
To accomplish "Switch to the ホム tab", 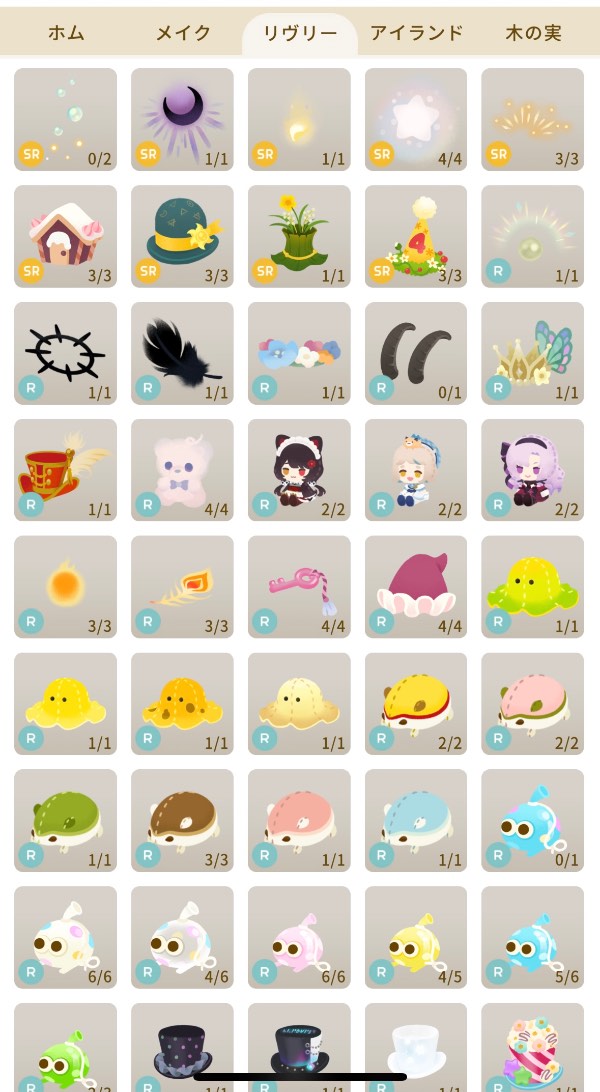I will (66, 33).
